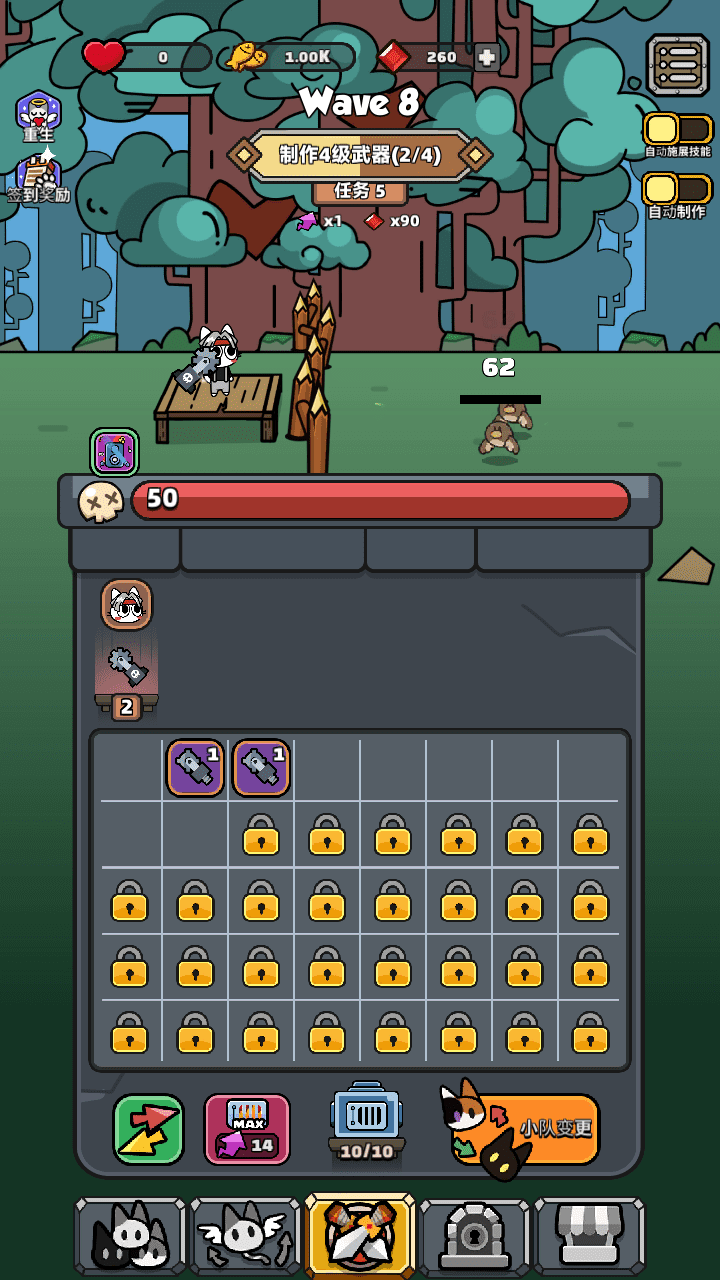Toggle auto craft (自动制作)
Viewport: 720px width, 1280px height.
(x=678, y=189)
